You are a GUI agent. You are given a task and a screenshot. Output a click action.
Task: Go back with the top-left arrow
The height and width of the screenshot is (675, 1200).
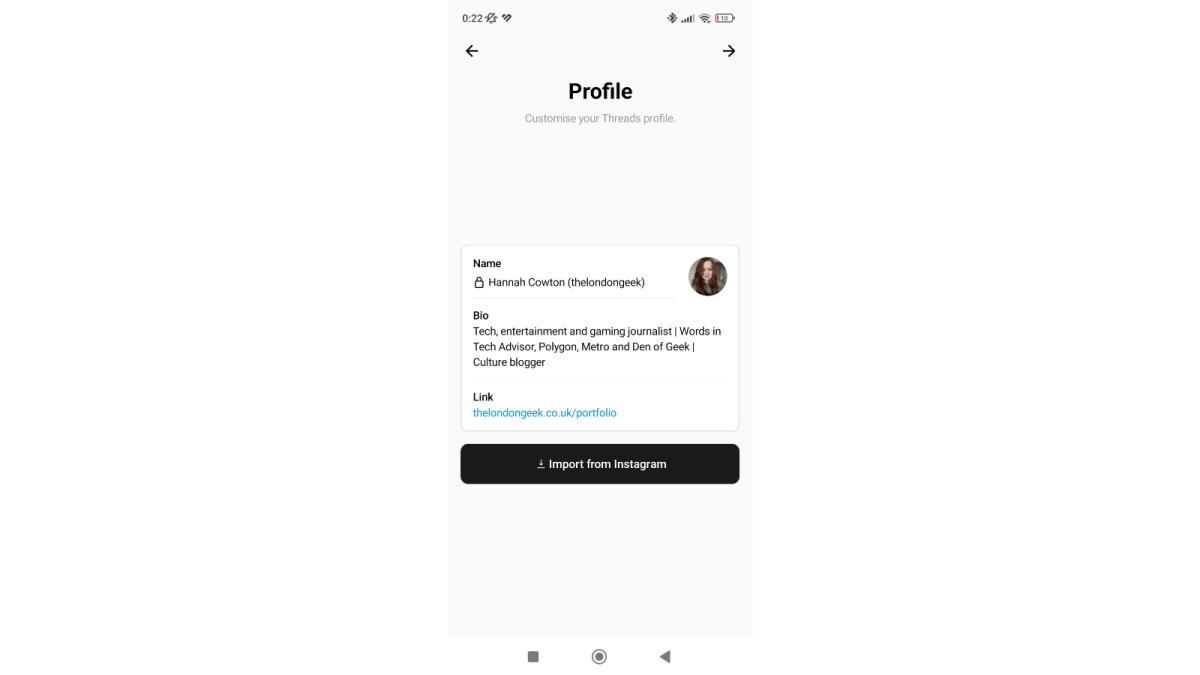[x=472, y=51]
